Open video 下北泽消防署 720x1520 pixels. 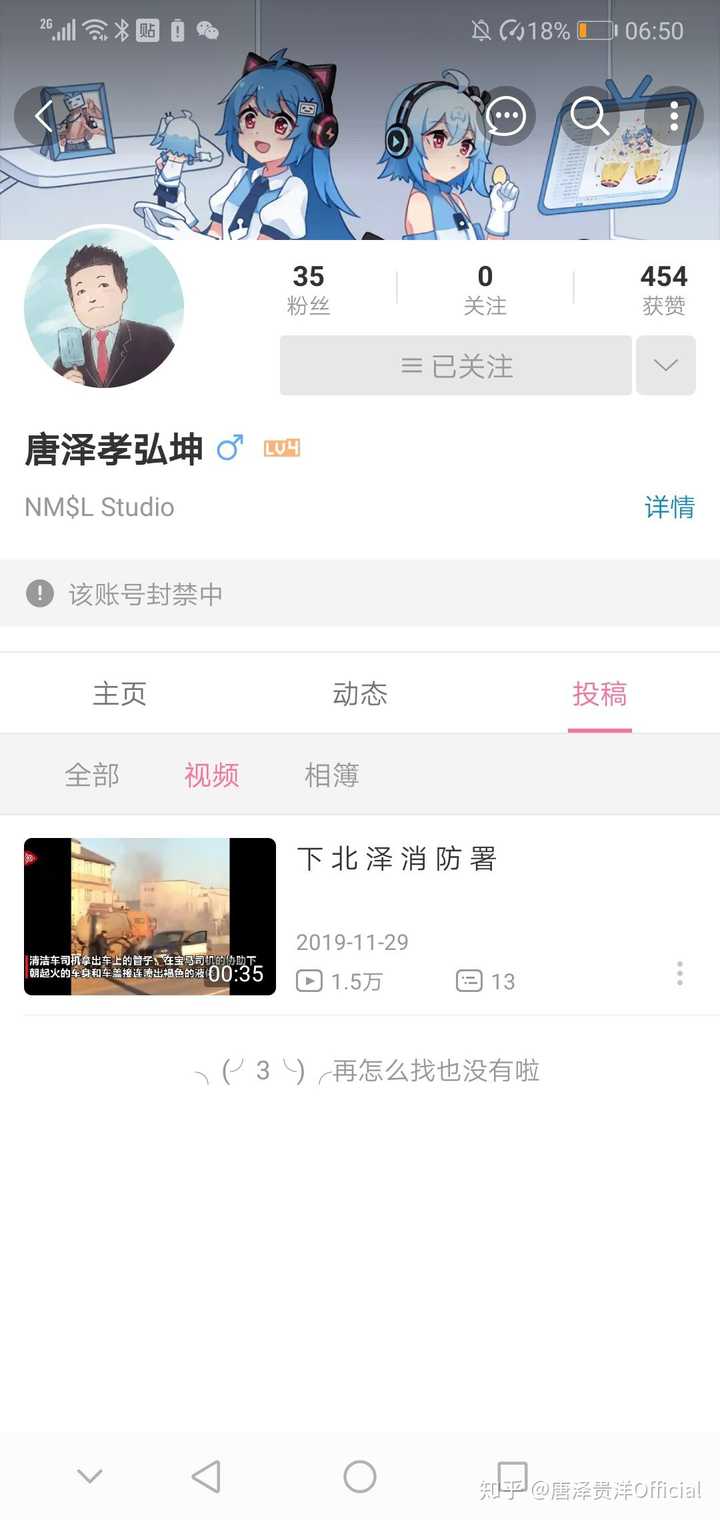coord(400,860)
